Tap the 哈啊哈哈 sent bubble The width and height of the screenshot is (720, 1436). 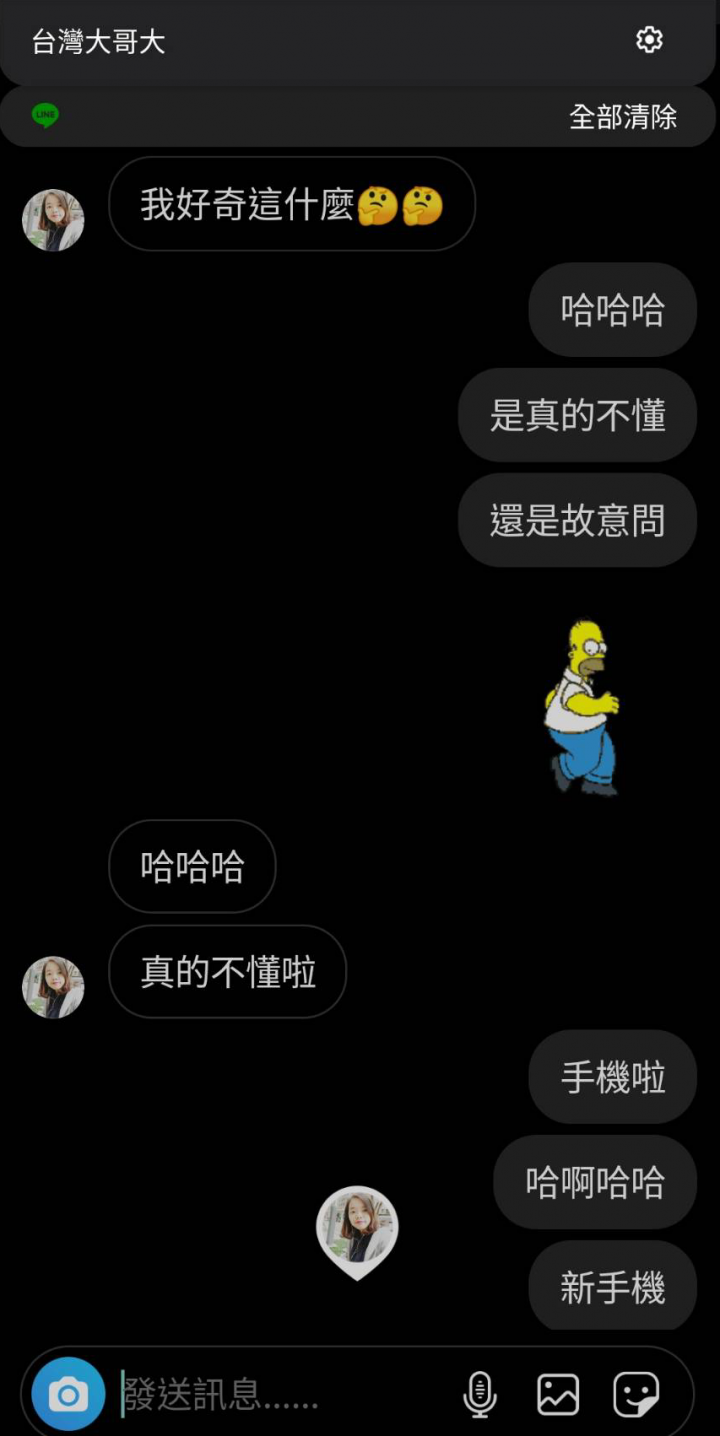594,1182
